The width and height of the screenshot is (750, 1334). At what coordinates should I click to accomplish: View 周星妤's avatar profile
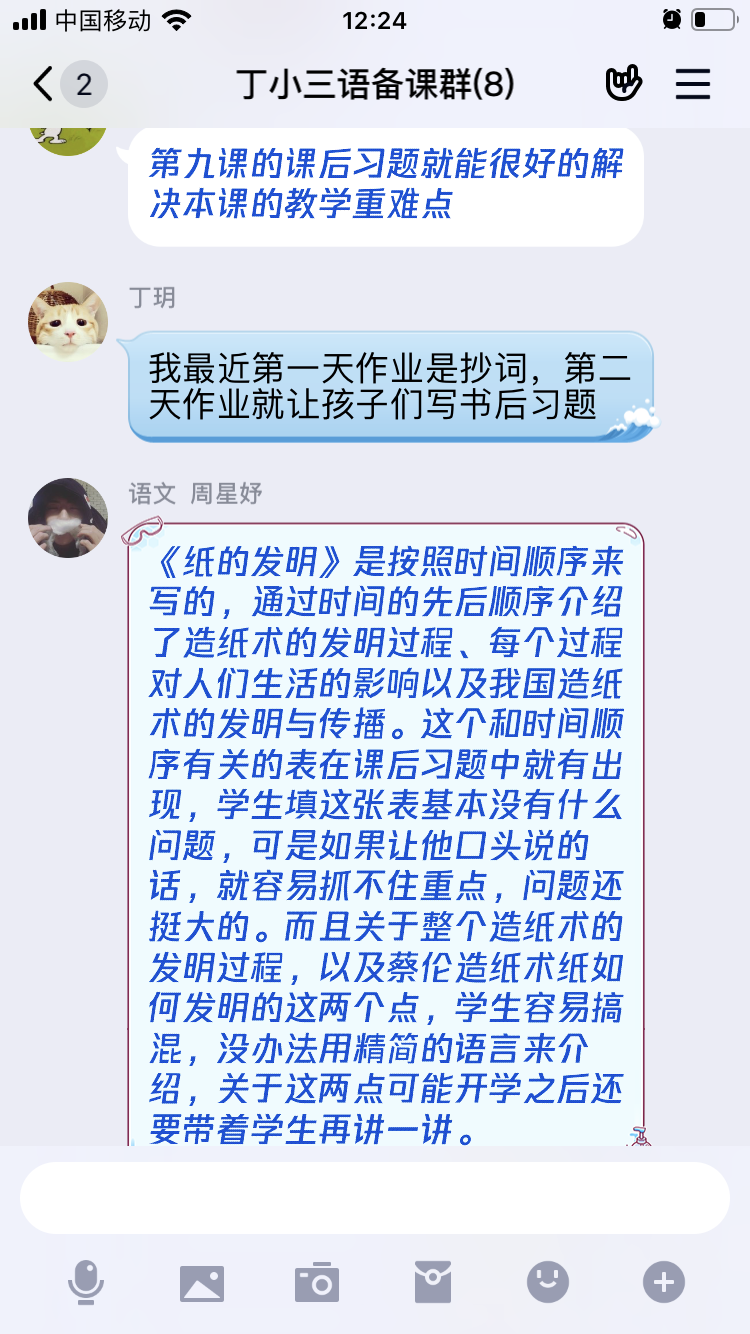click(68, 517)
